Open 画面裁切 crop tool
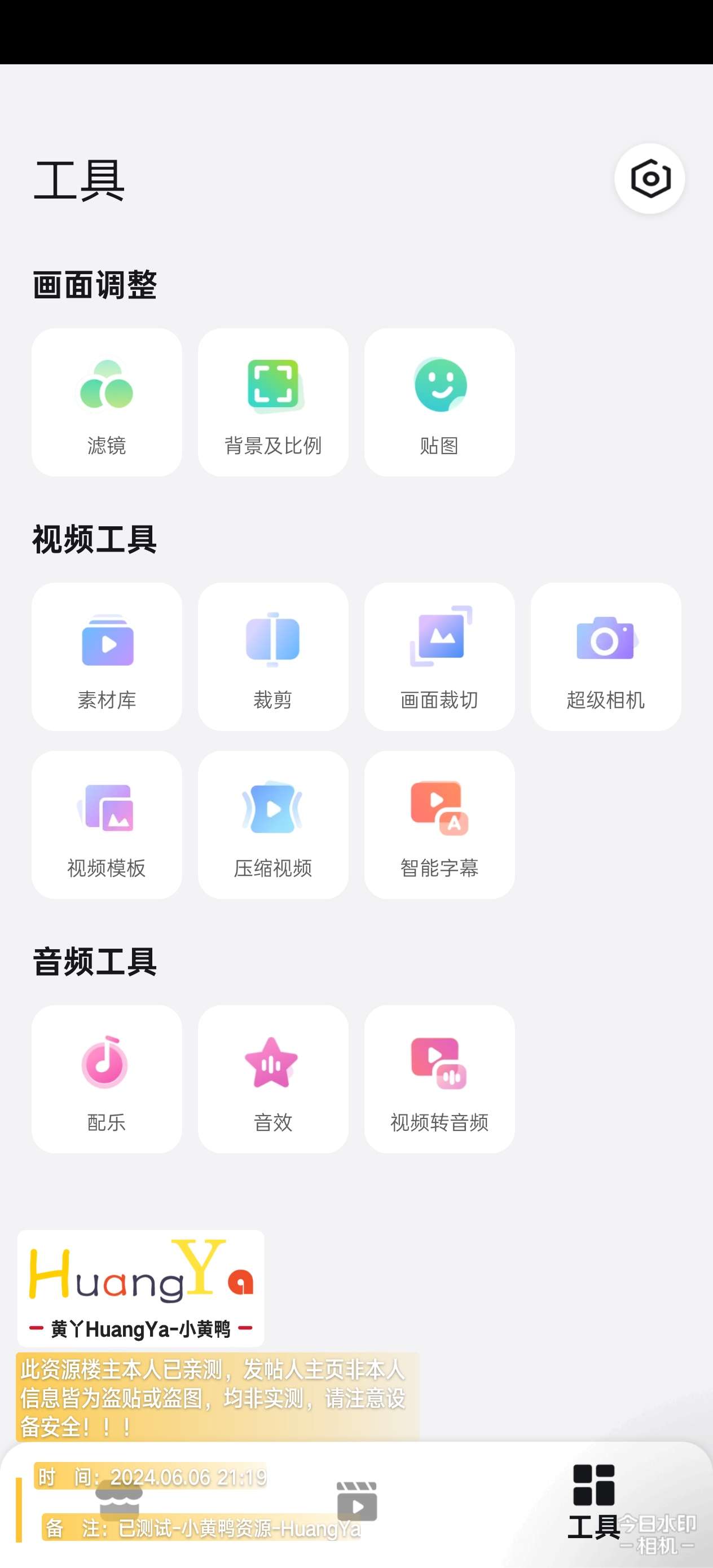The height and width of the screenshot is (1568, 713). (x=439, y=657)
